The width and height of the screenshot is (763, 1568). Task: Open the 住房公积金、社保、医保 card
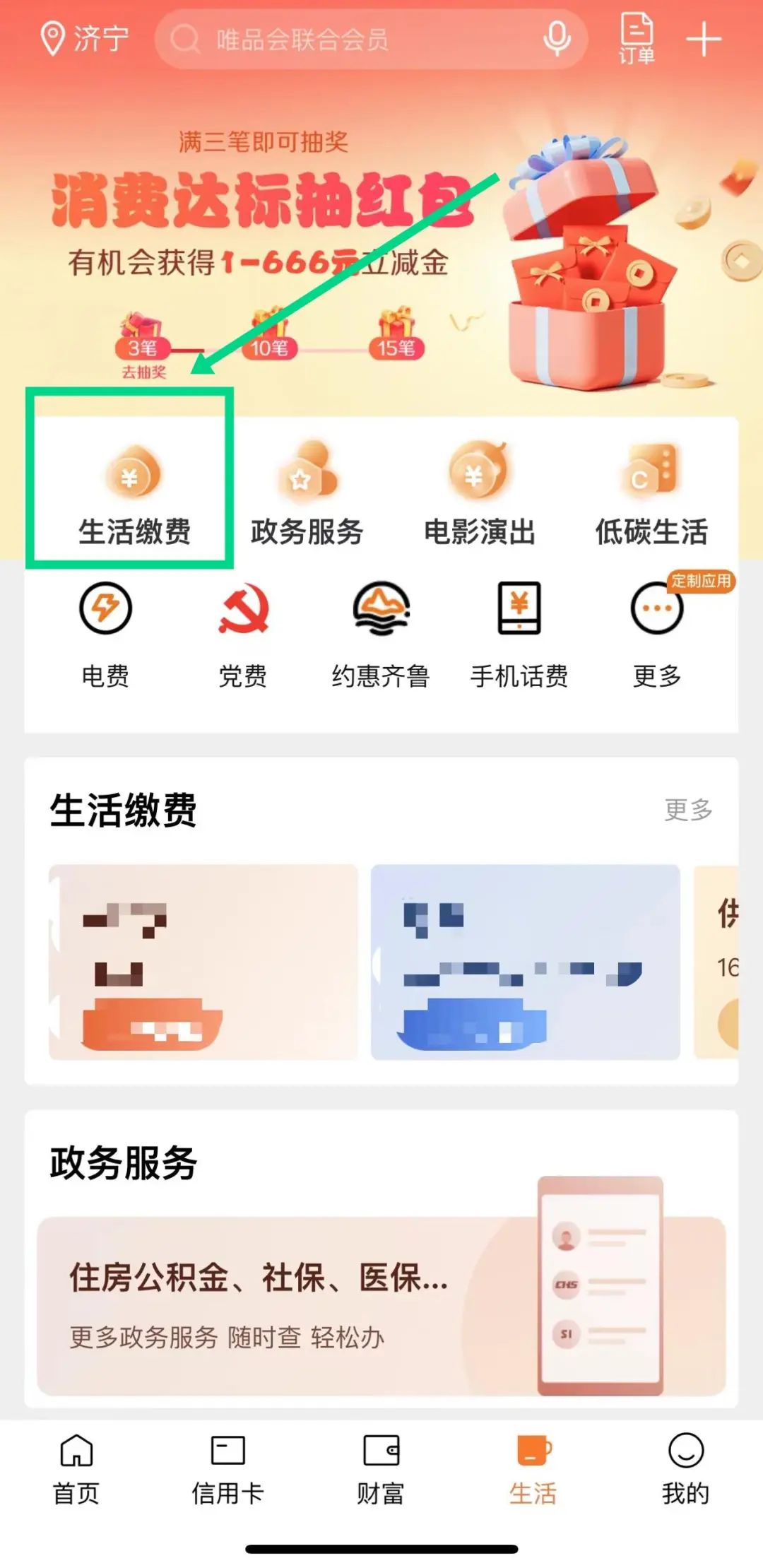[x=381, y=1306]
